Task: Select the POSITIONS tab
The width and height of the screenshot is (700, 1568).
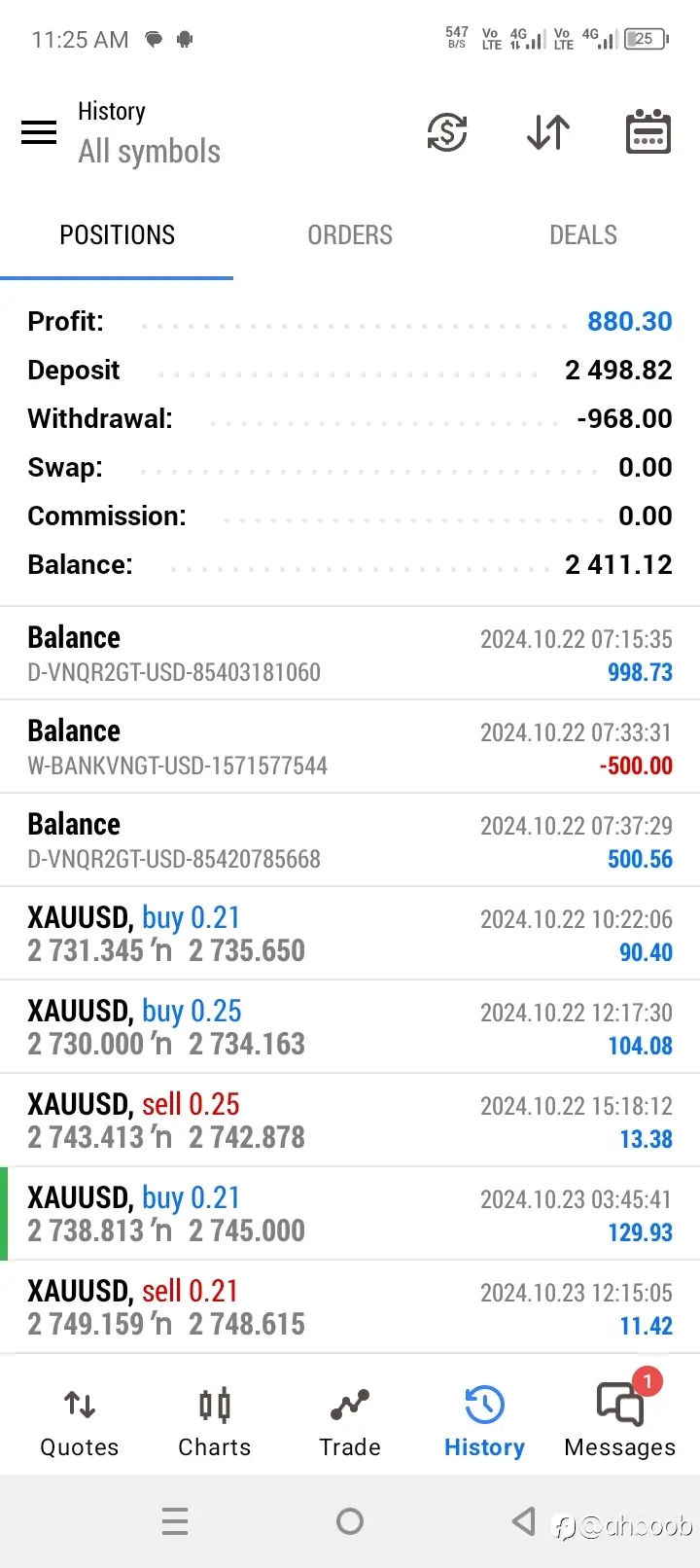Action: click(117, 235)
